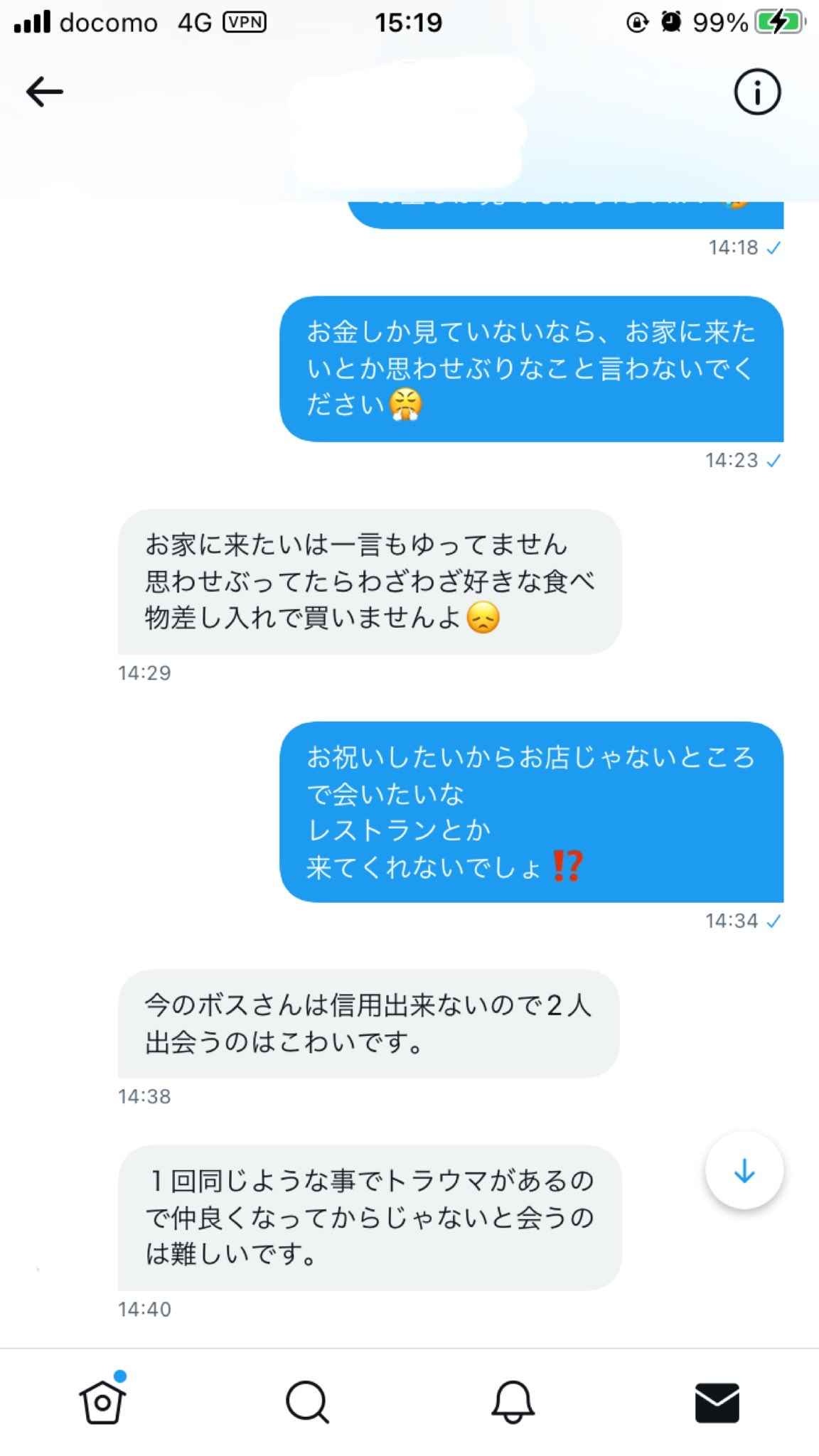This screenshot has height=1456, width=819.
Task: Open the conversation info icon
Action: [x=757, y=92]
